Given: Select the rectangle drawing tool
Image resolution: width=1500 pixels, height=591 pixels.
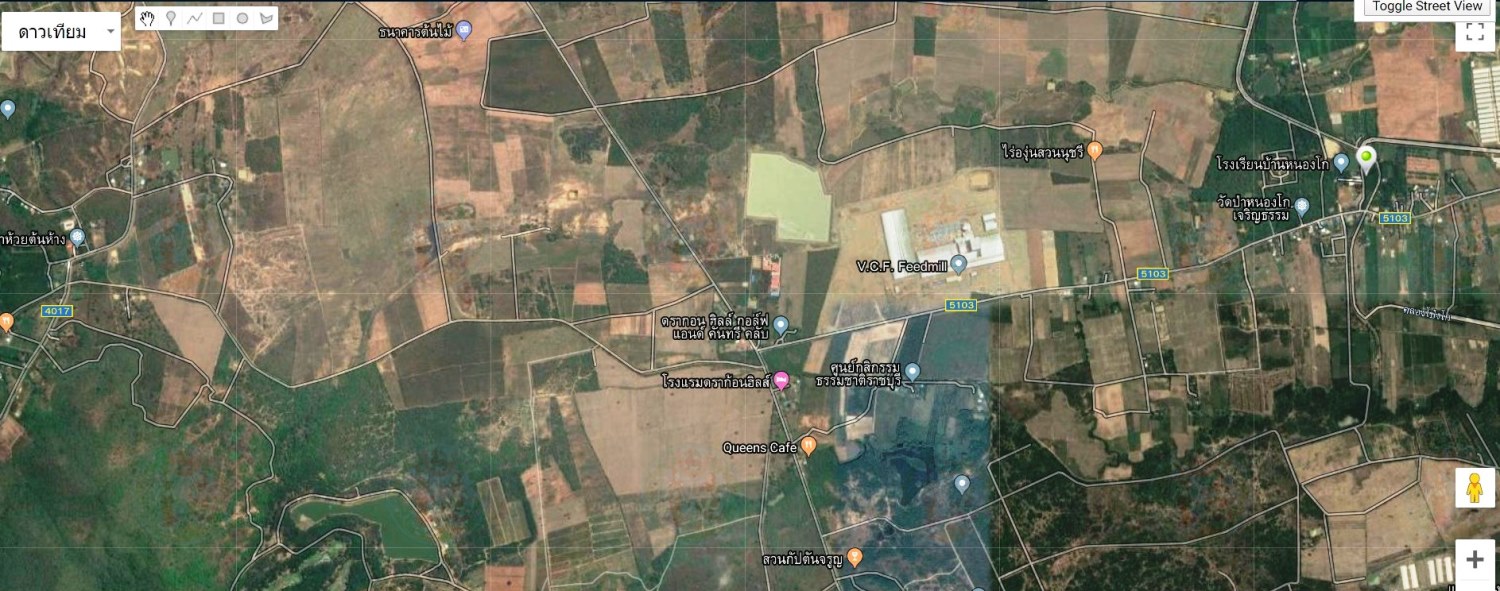Looking at the screenshot, I should click(218, 18).
